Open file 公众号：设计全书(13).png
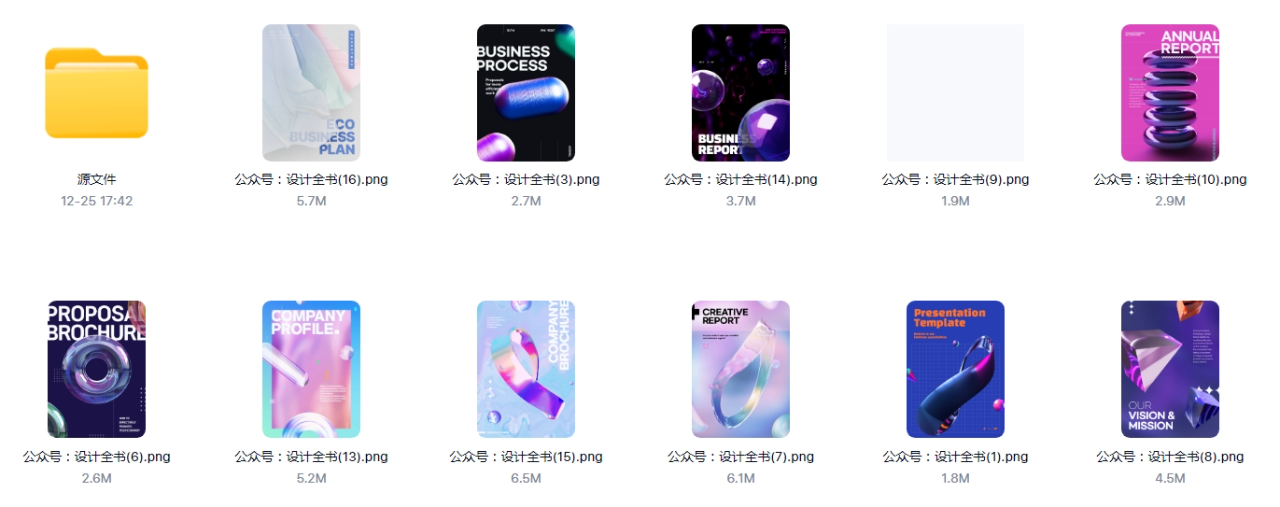The width and height of the screenshot is (1280, 507). pyautogui.click(x=311, y=369)
